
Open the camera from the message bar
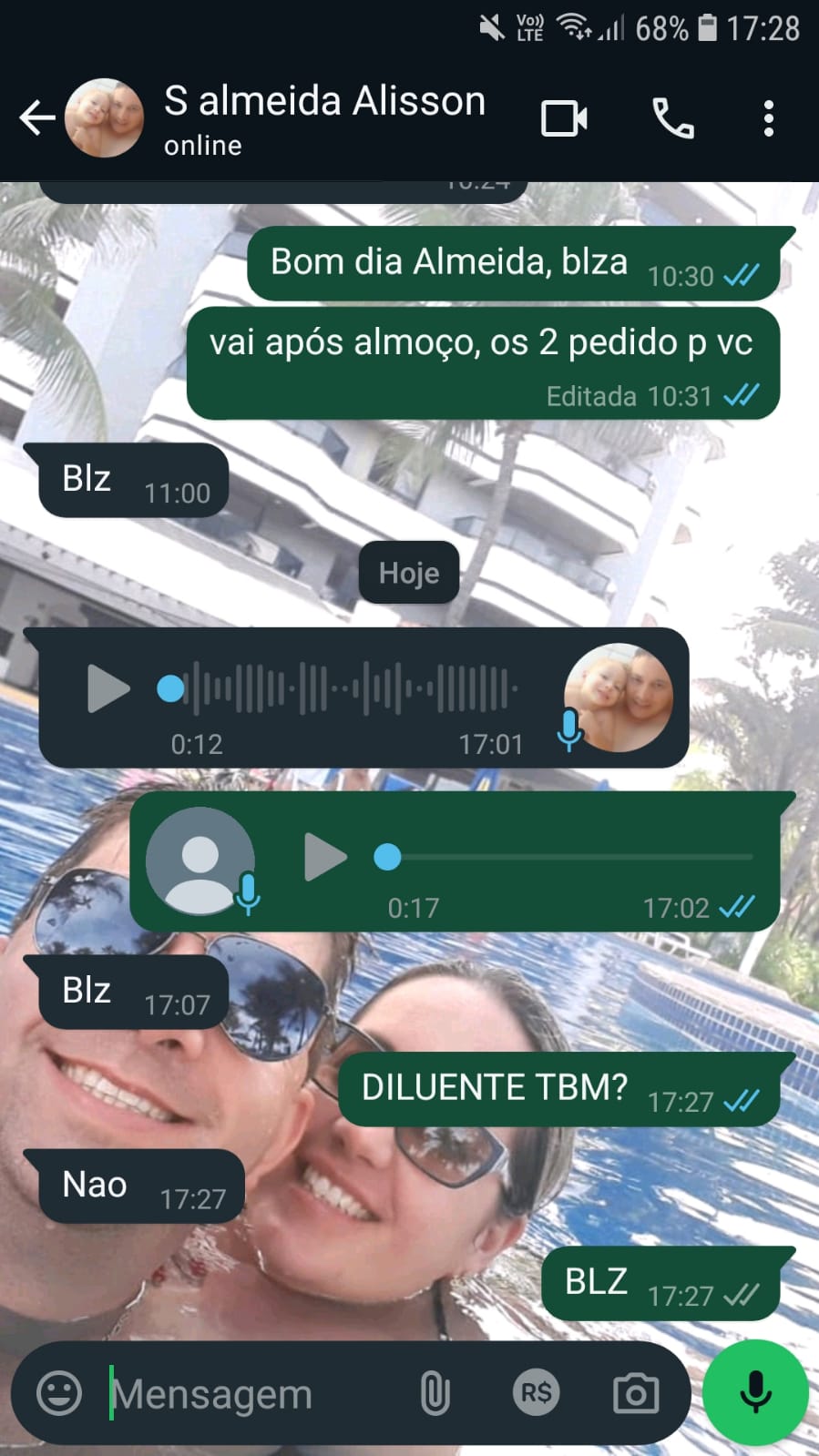(x=636, y=1393)
